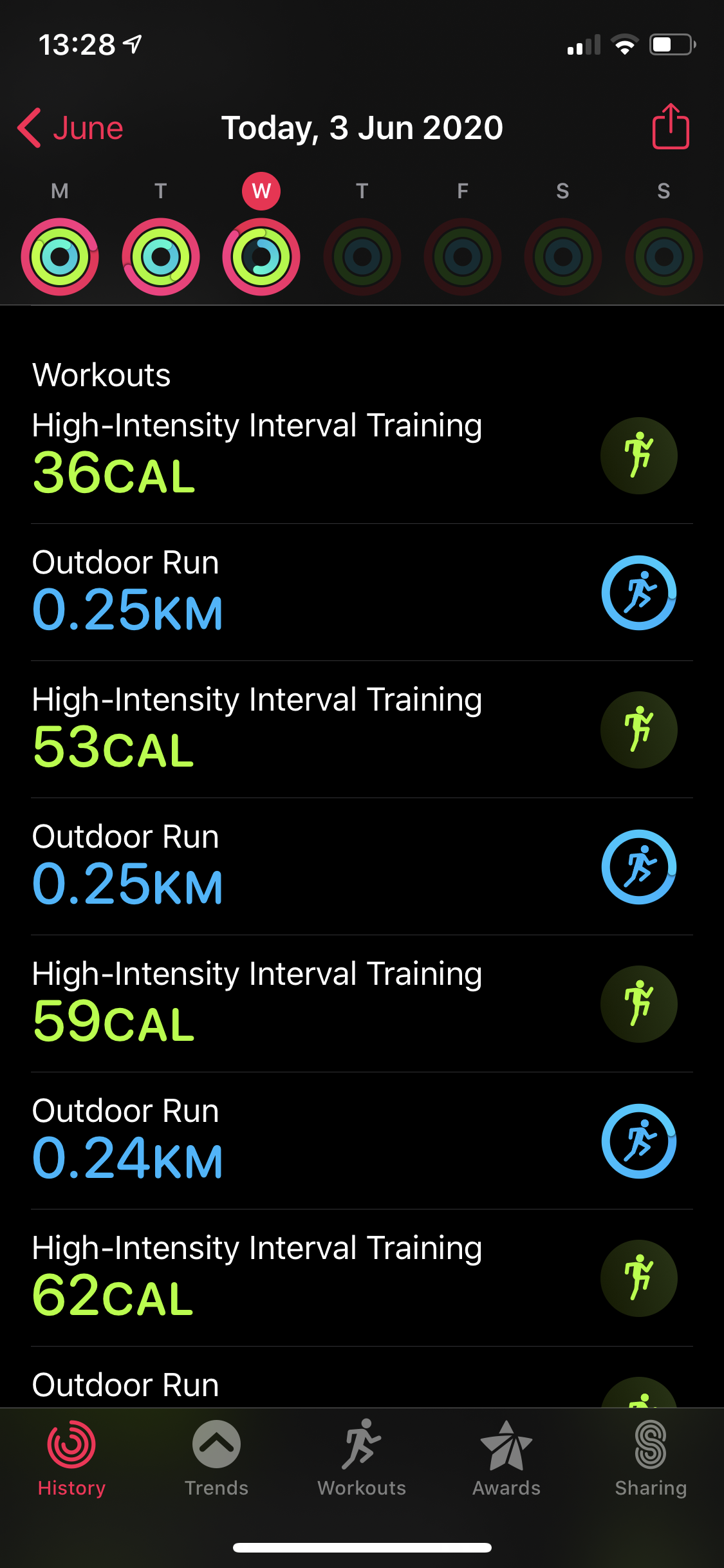Select Friday's activity rings
The width and height of the screenshot is (724, 1568).
(x=463, y=257)
